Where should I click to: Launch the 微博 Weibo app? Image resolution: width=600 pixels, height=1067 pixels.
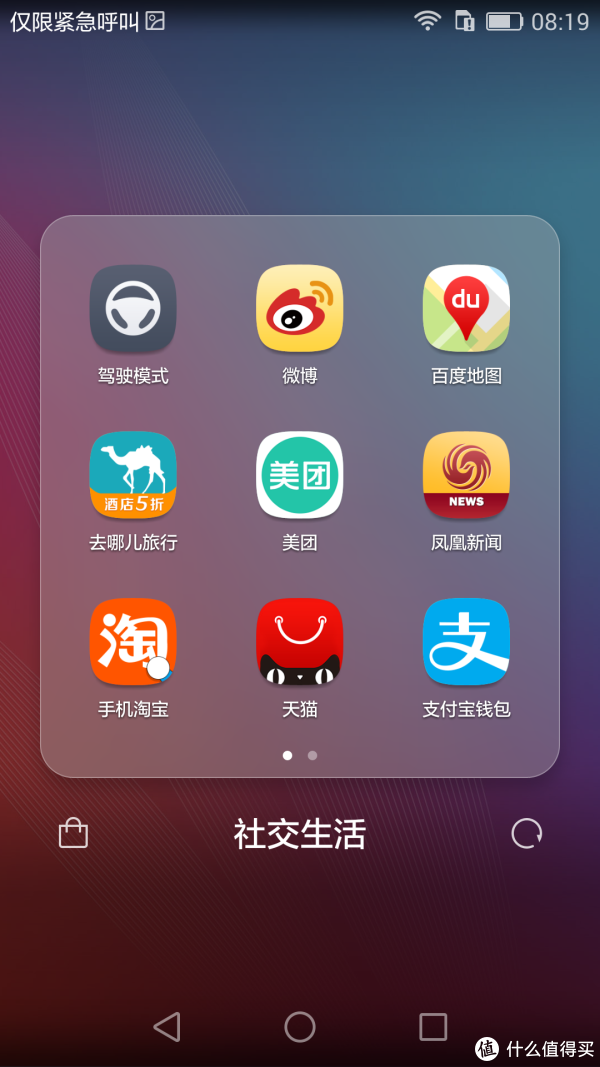click(x=299, y=308)
